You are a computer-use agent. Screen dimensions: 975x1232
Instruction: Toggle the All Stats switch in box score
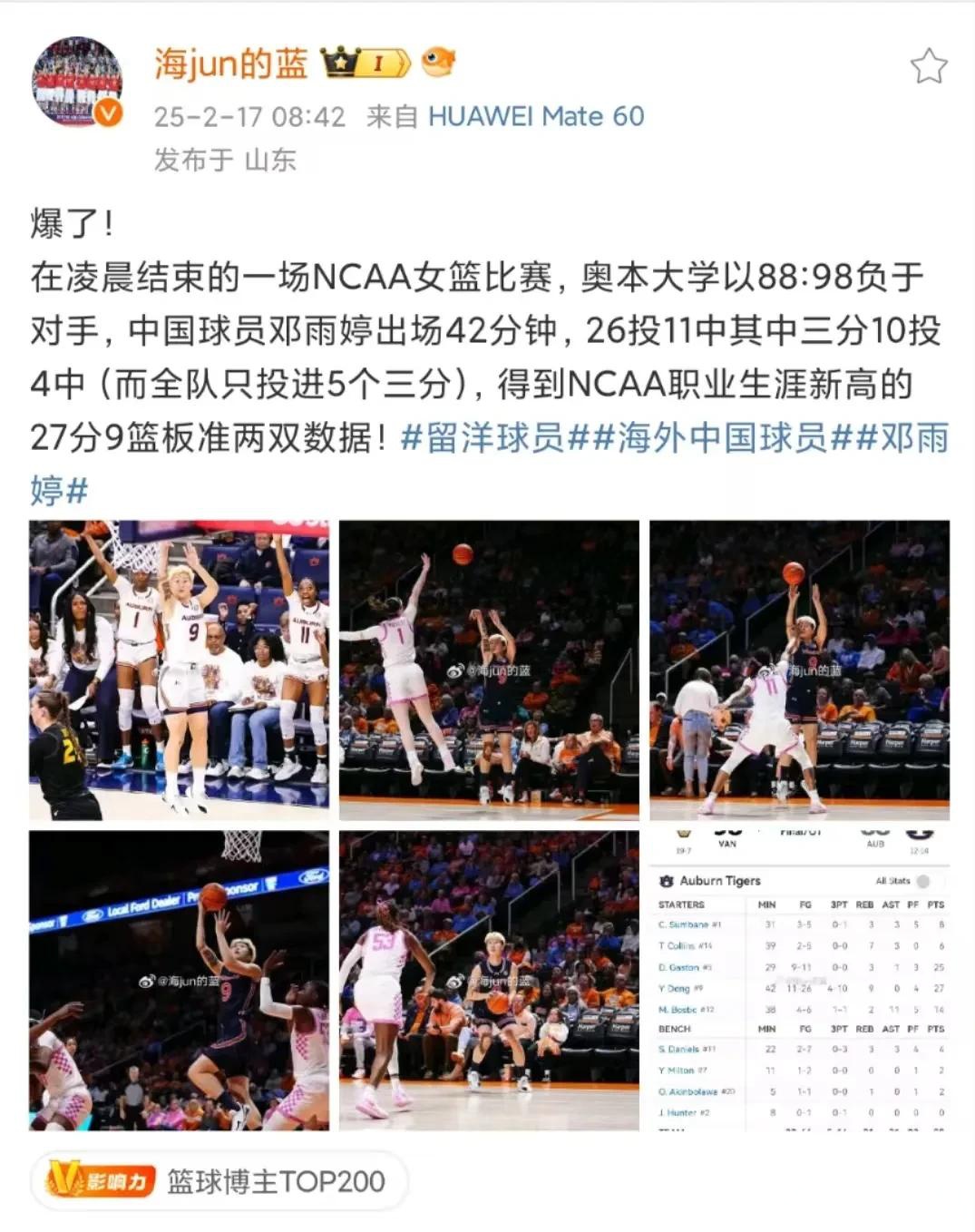pyautogui.click(x=924, y=880)
